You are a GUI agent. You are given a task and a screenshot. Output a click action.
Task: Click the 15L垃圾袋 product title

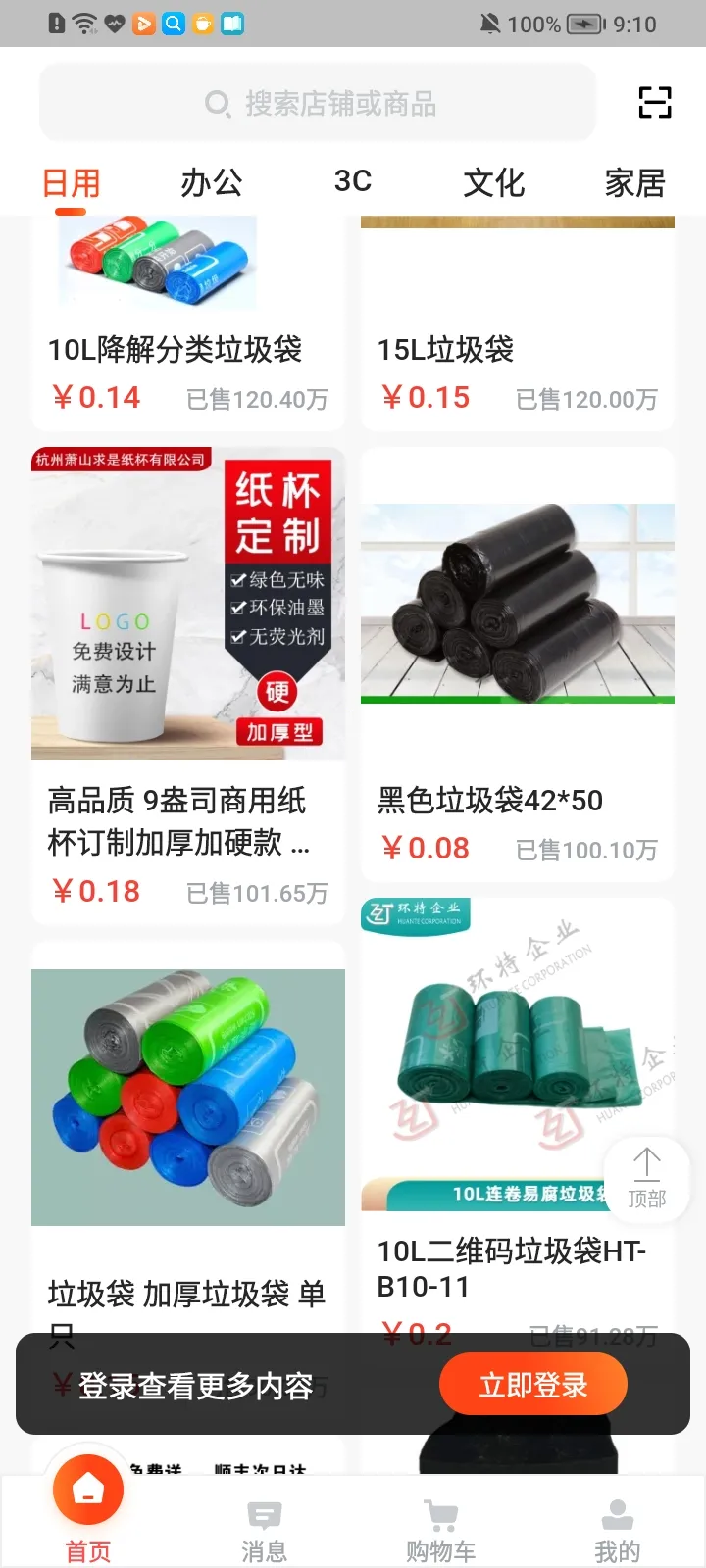[x=446, y=350]
